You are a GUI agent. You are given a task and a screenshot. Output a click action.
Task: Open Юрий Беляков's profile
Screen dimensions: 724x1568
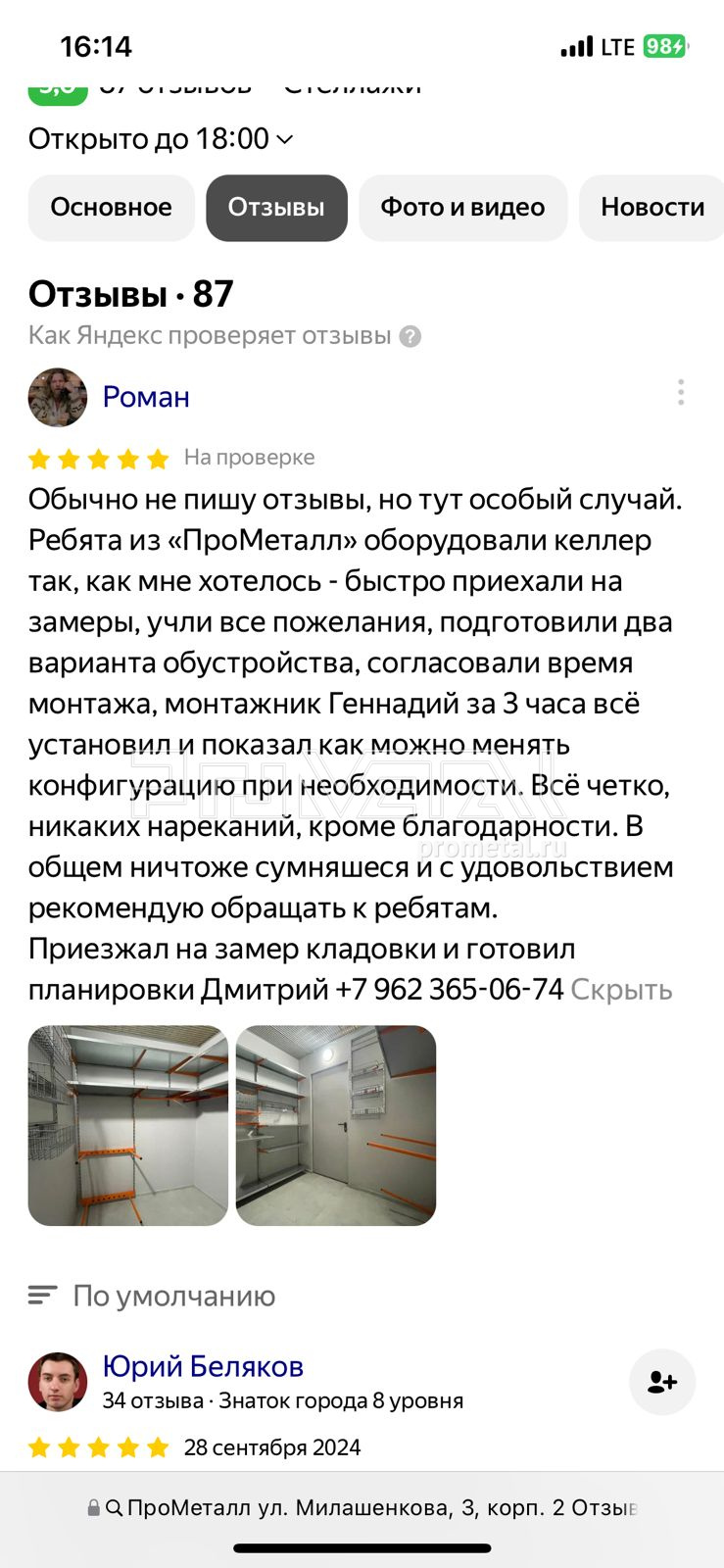tap(203, 1366)
